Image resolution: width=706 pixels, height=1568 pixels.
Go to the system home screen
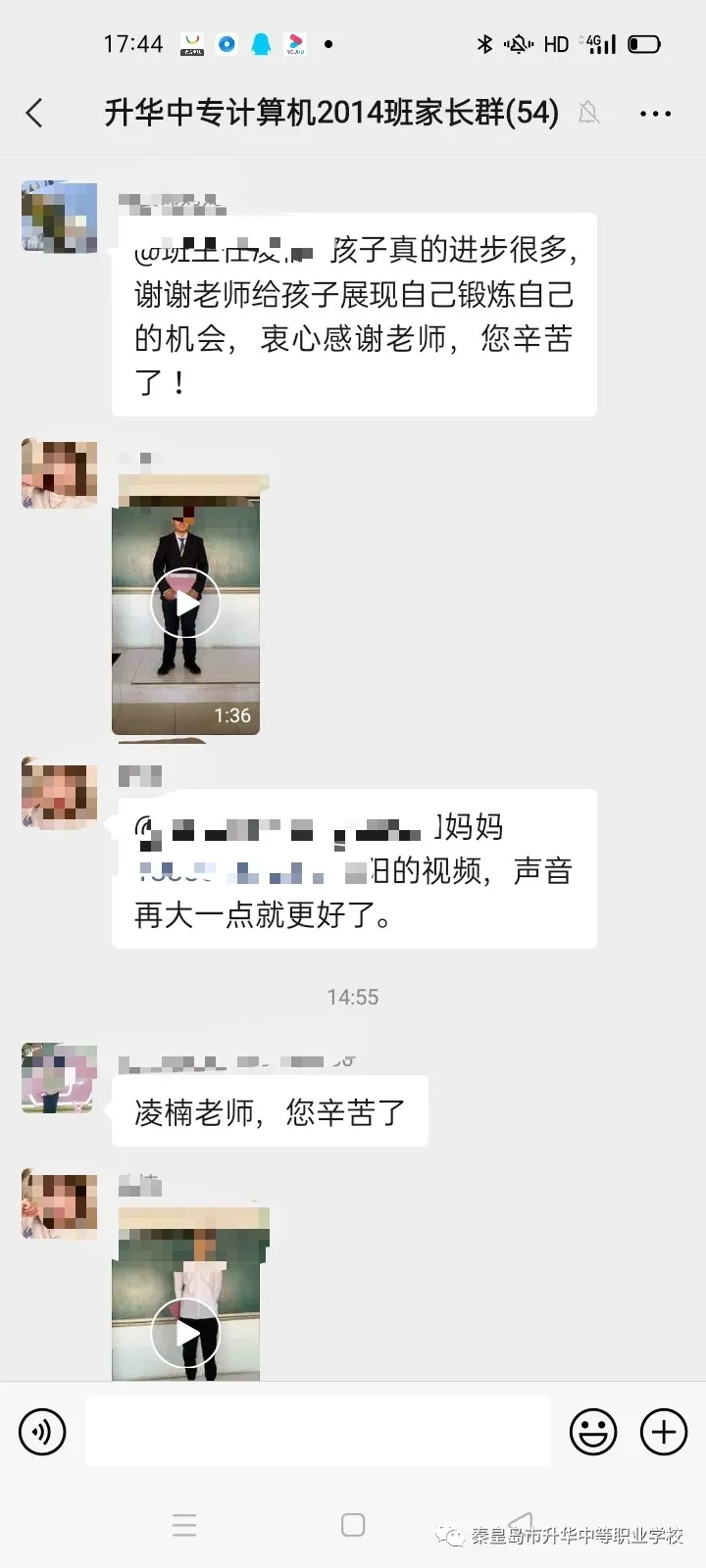click(353, 1525)
